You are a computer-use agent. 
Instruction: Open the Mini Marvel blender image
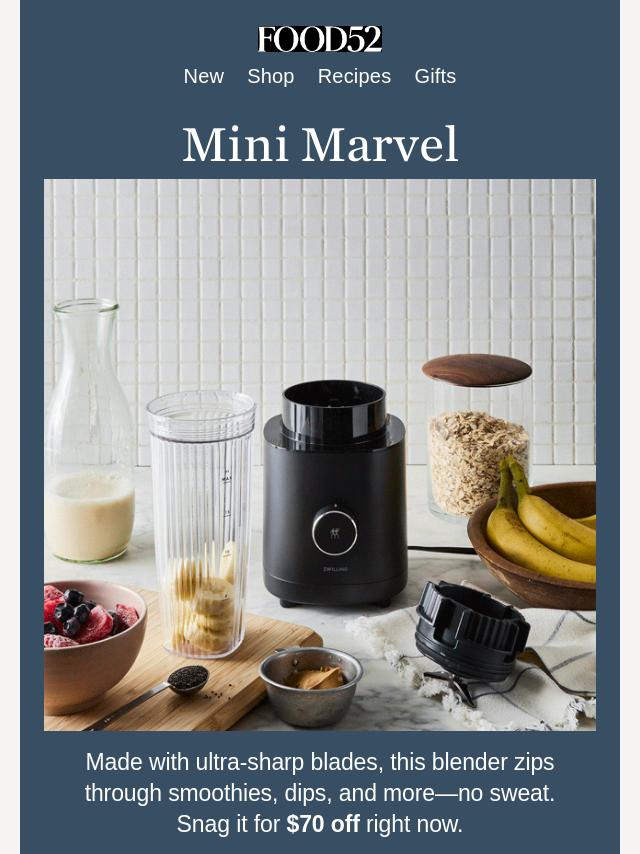click(320, 455)
